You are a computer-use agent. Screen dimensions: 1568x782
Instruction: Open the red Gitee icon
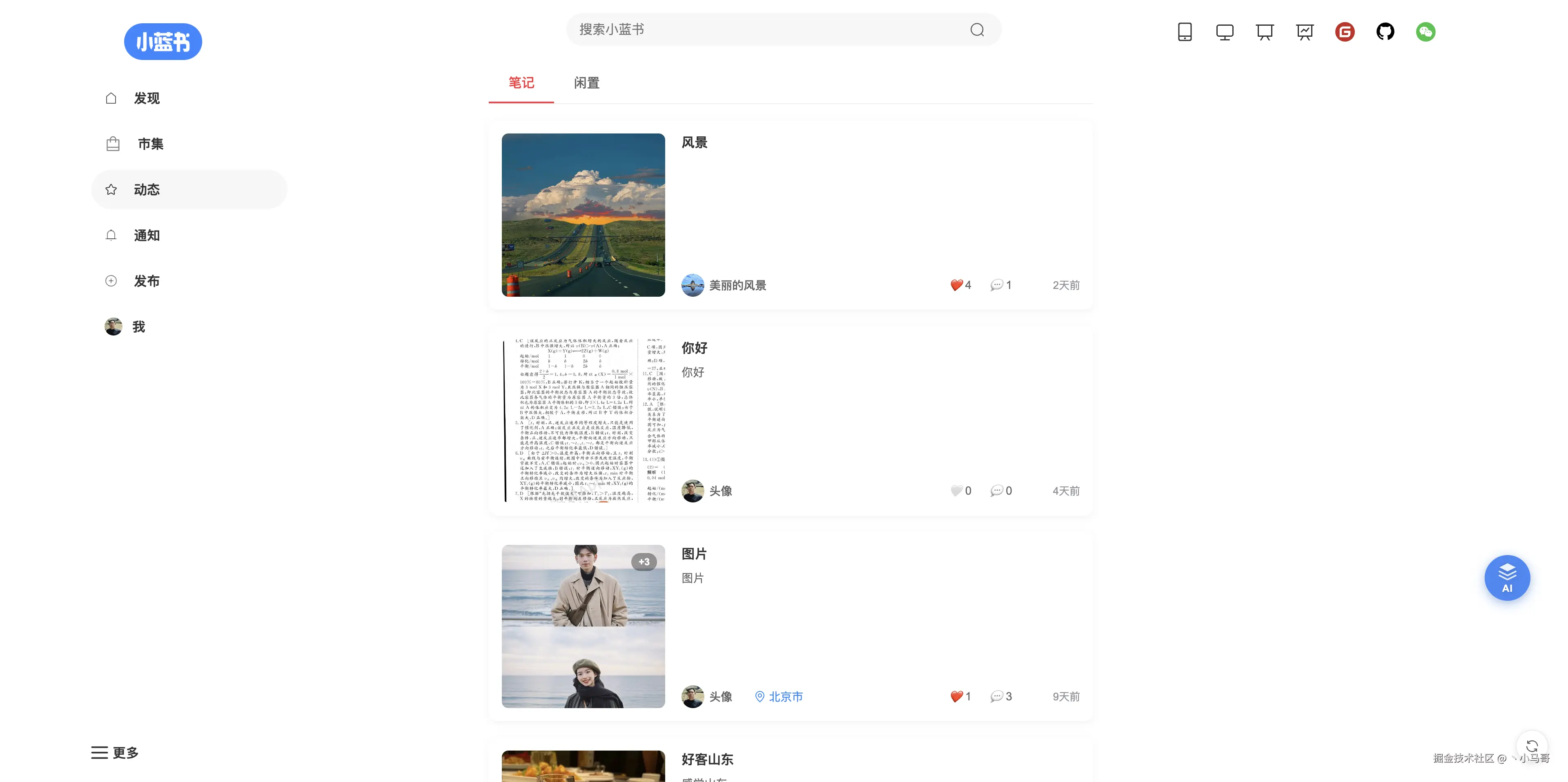click(1345, 32)
